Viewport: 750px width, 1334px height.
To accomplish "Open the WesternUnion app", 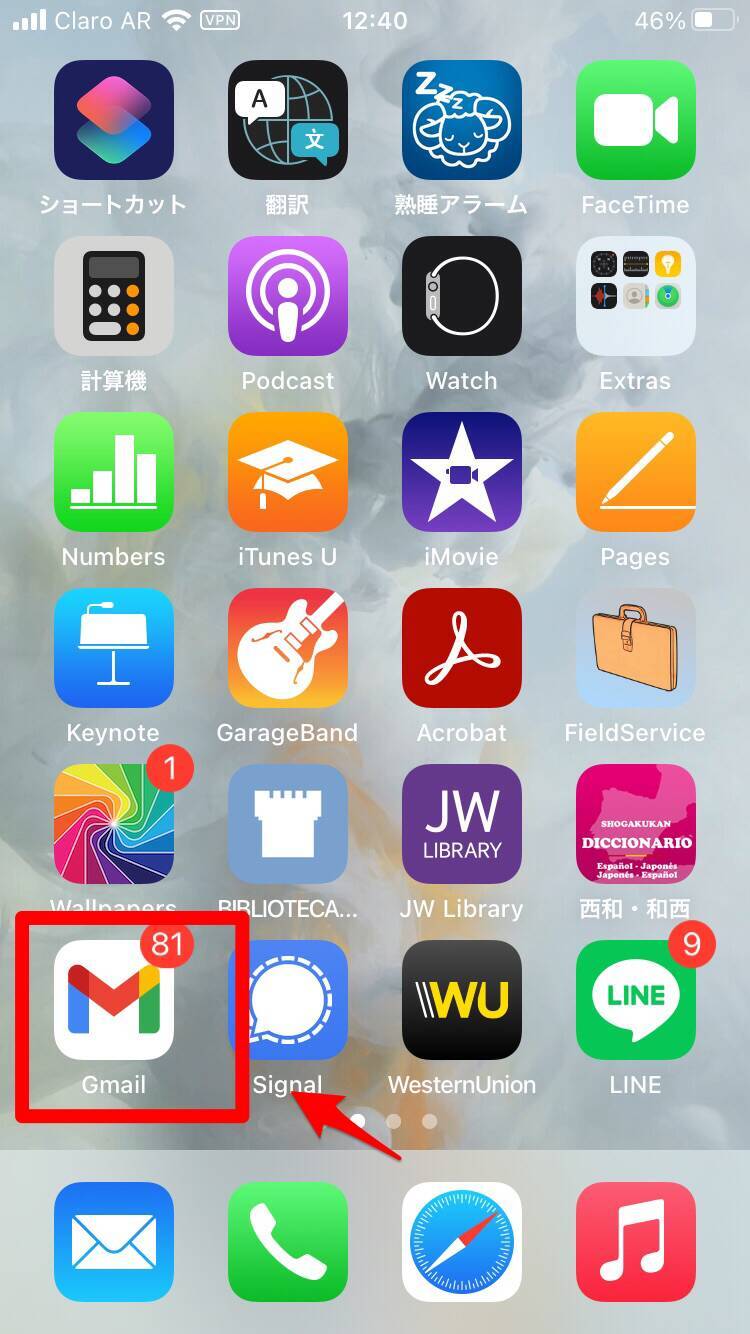I will [462, 1000].
